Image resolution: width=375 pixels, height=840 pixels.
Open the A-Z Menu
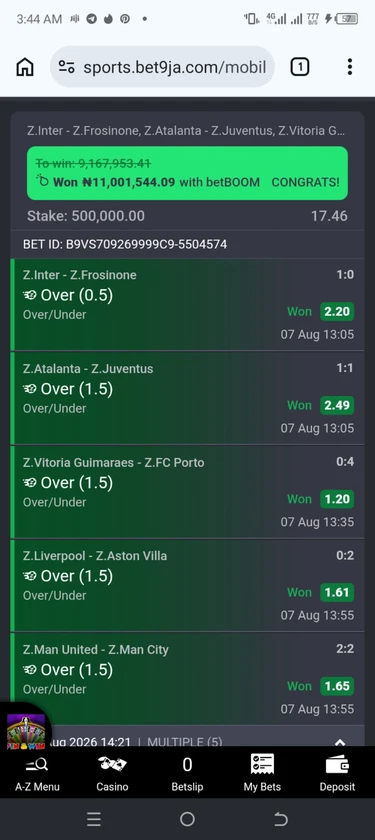pyautogui.click(x=37, y=774)
